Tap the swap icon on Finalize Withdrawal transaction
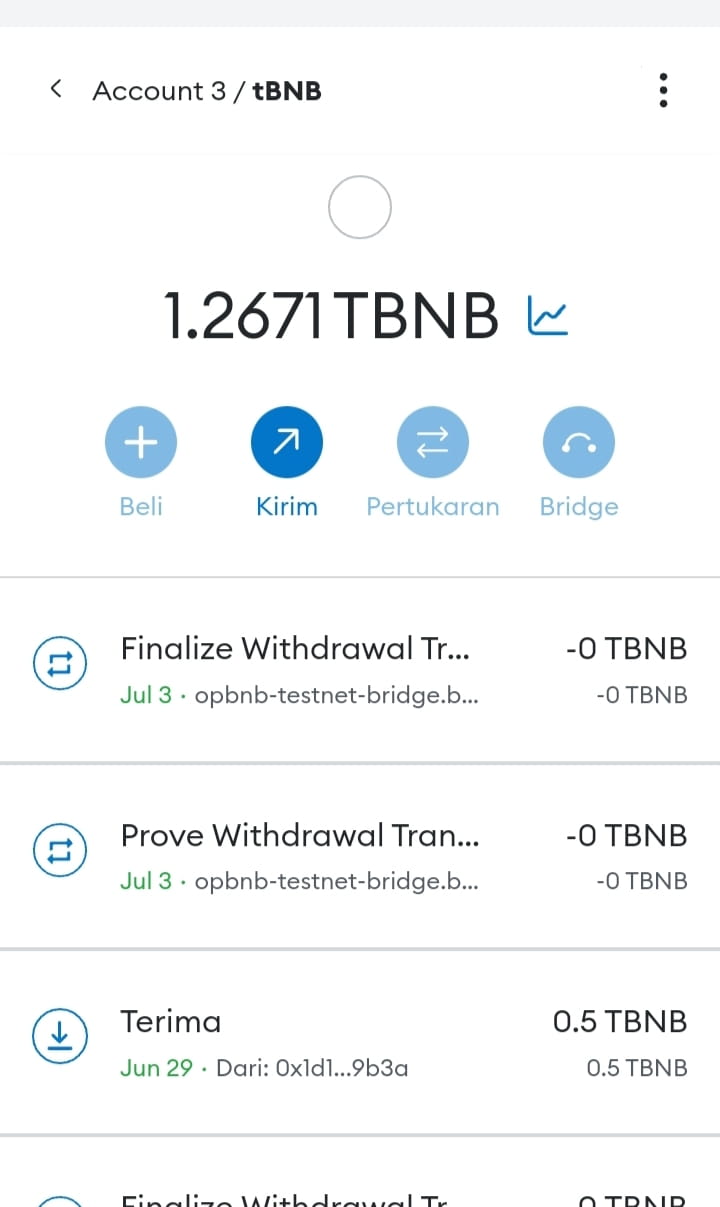 59,663
